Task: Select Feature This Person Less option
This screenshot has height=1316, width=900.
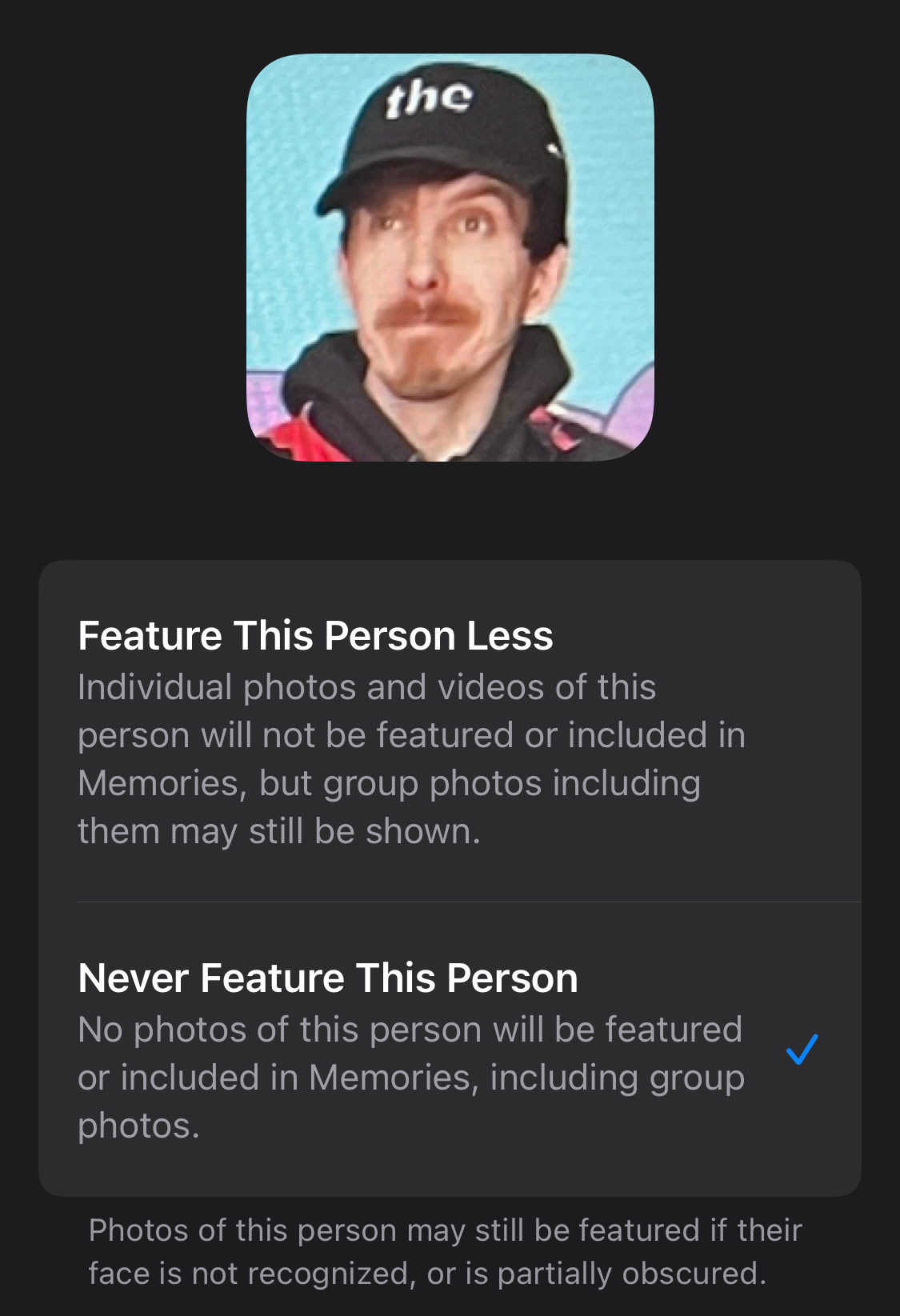Action: [448, 731]
